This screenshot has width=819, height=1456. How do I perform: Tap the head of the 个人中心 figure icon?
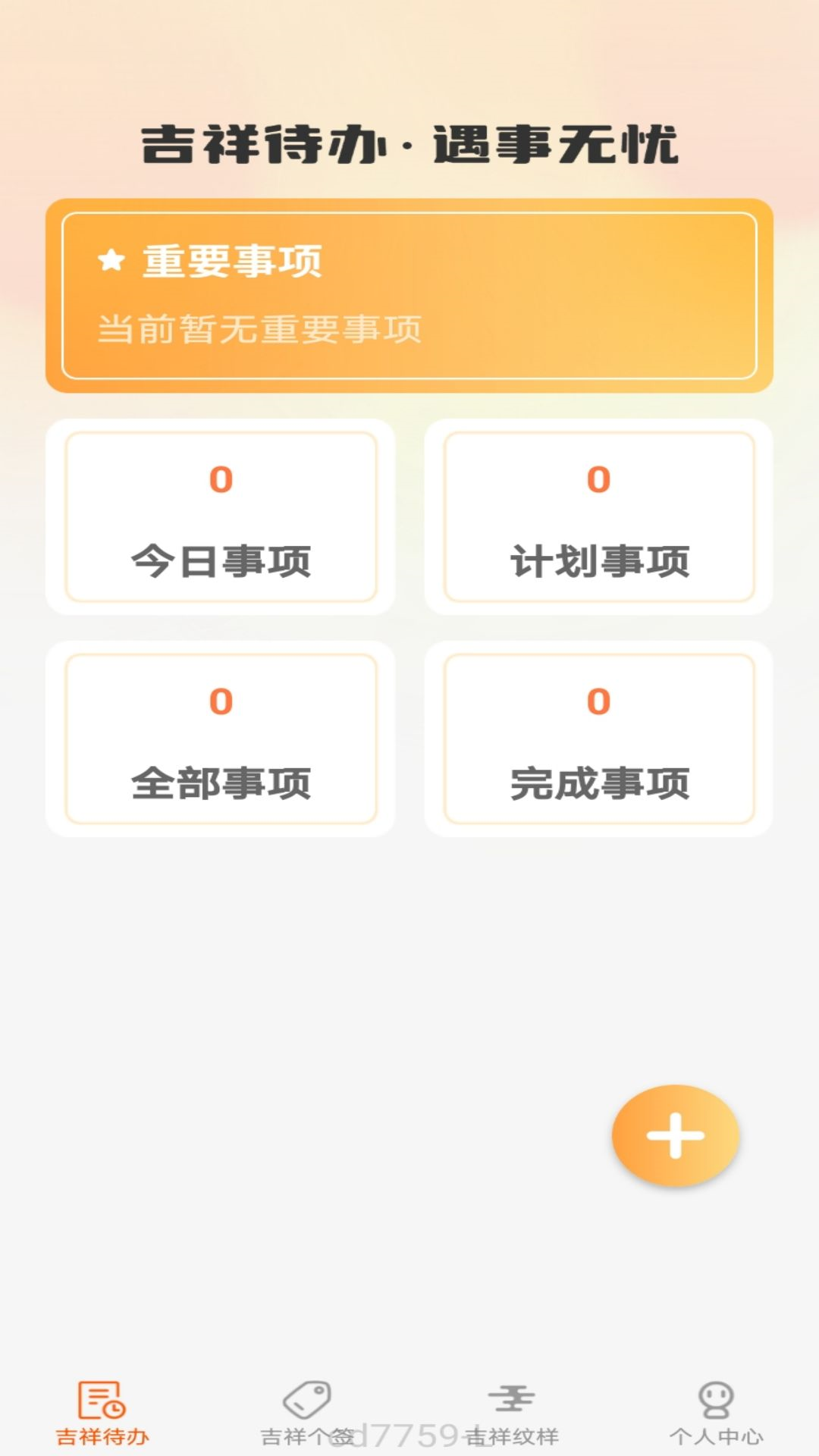coord(717,1393)
